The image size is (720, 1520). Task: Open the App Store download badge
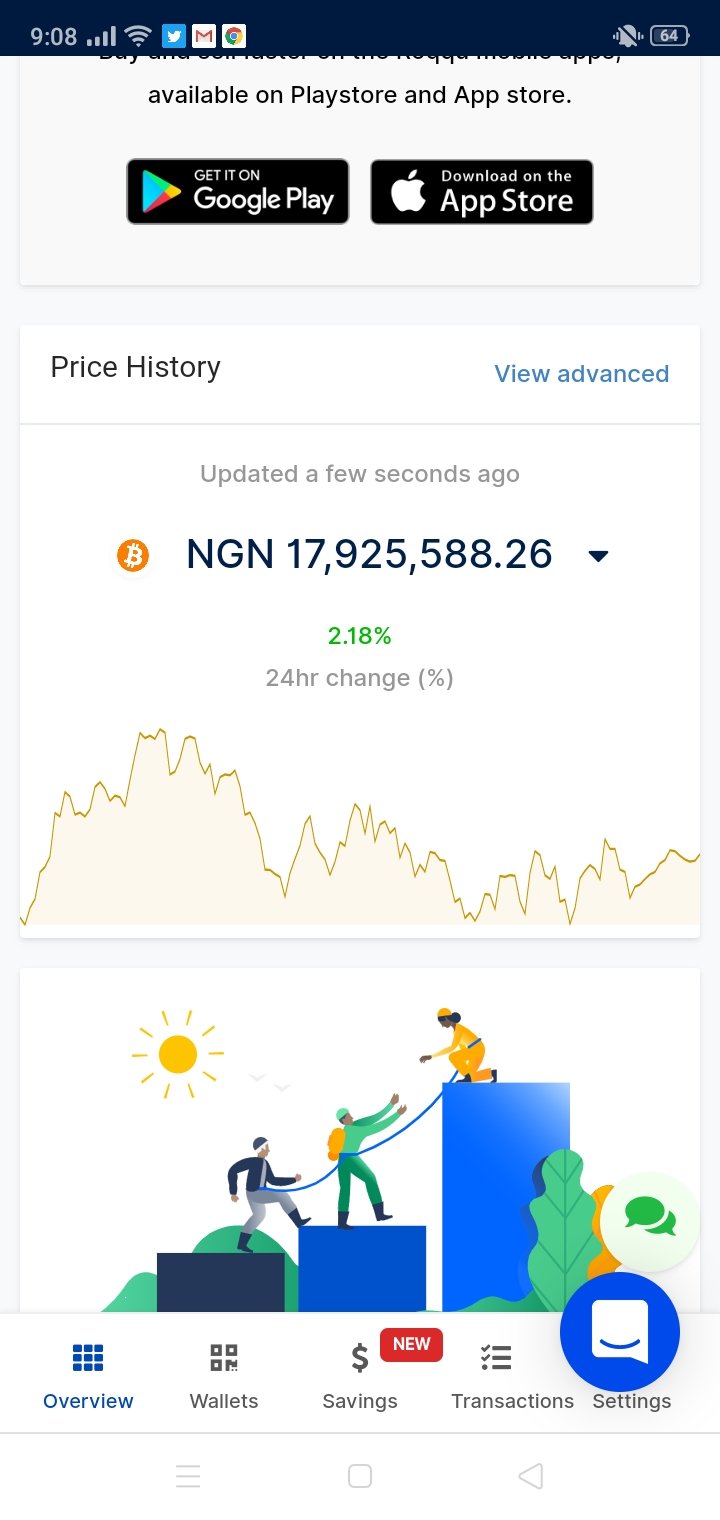pos(482,191)
